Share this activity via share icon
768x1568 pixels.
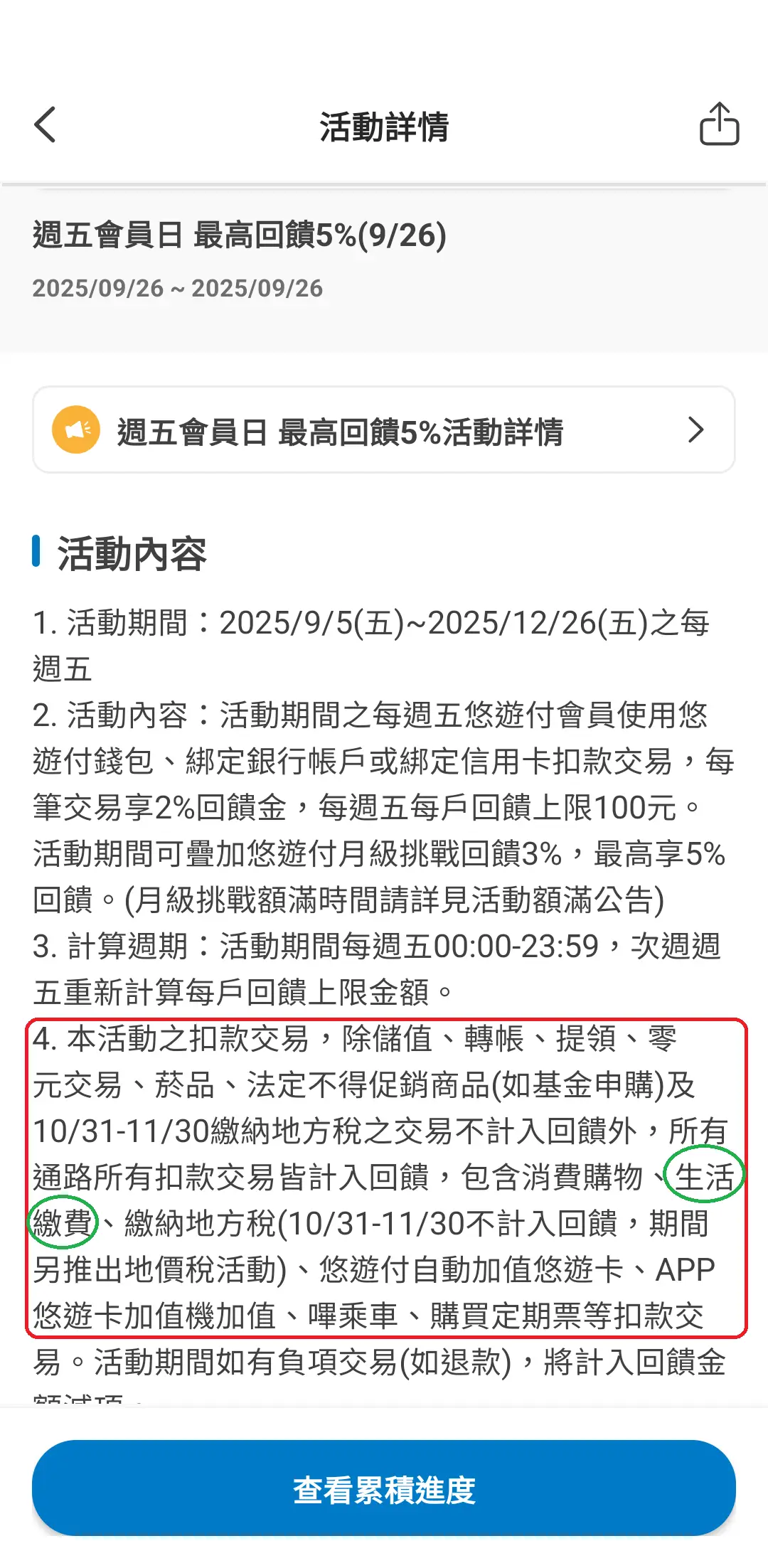tap(719, 124)
